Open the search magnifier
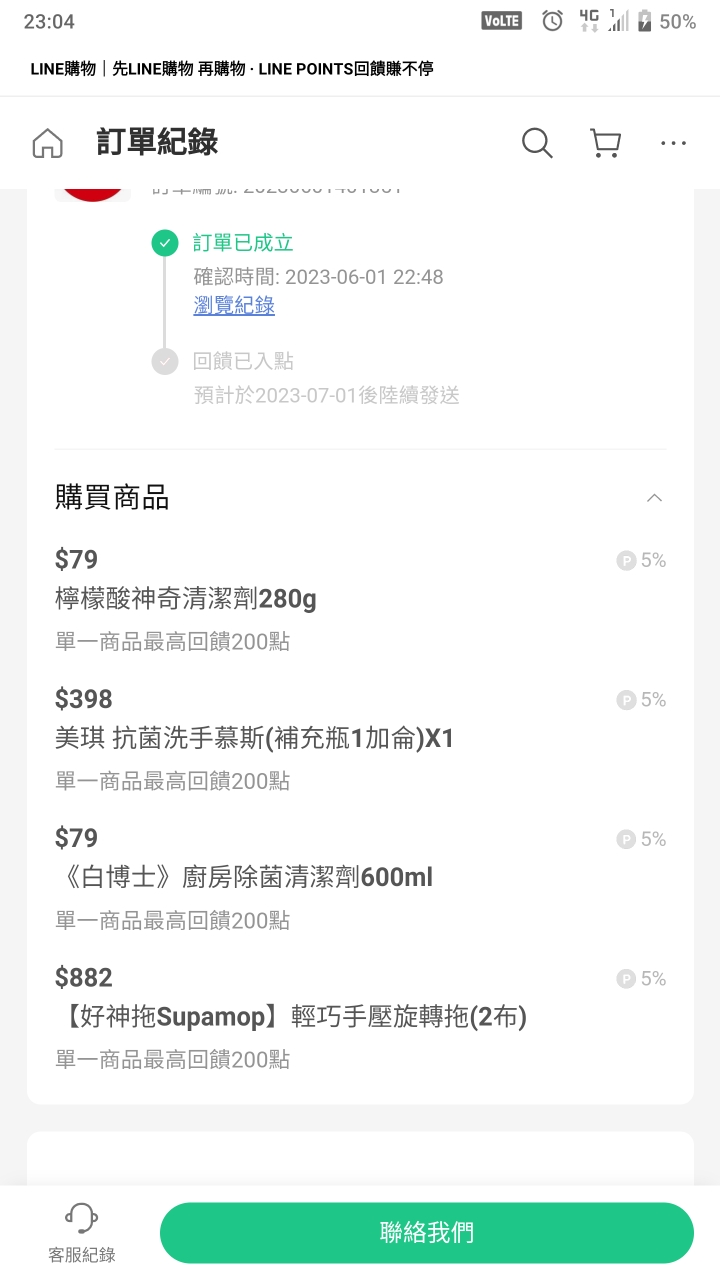This screenshot has height=1280, width=720. pos(537,143)
